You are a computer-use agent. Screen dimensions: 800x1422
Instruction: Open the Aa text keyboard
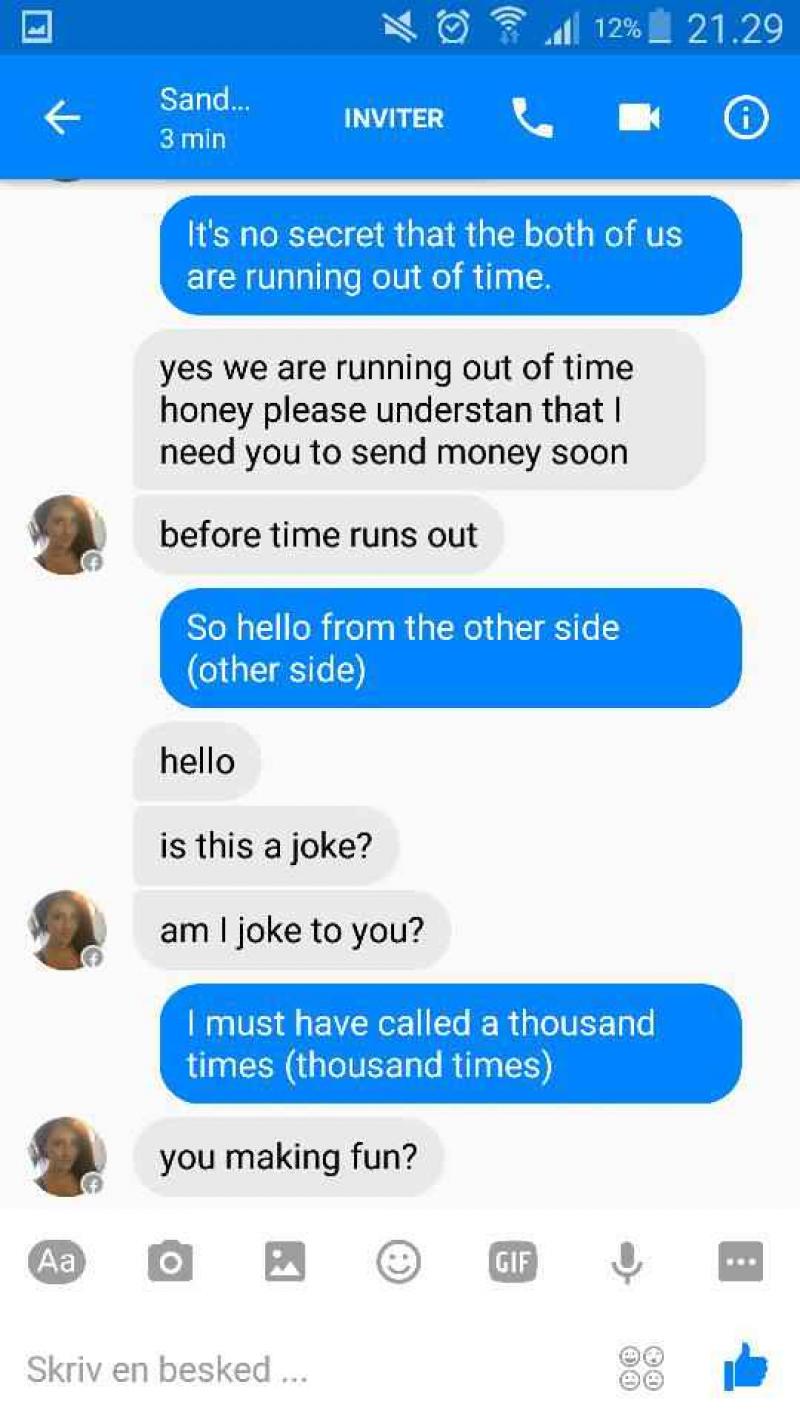click(56, 1262)
